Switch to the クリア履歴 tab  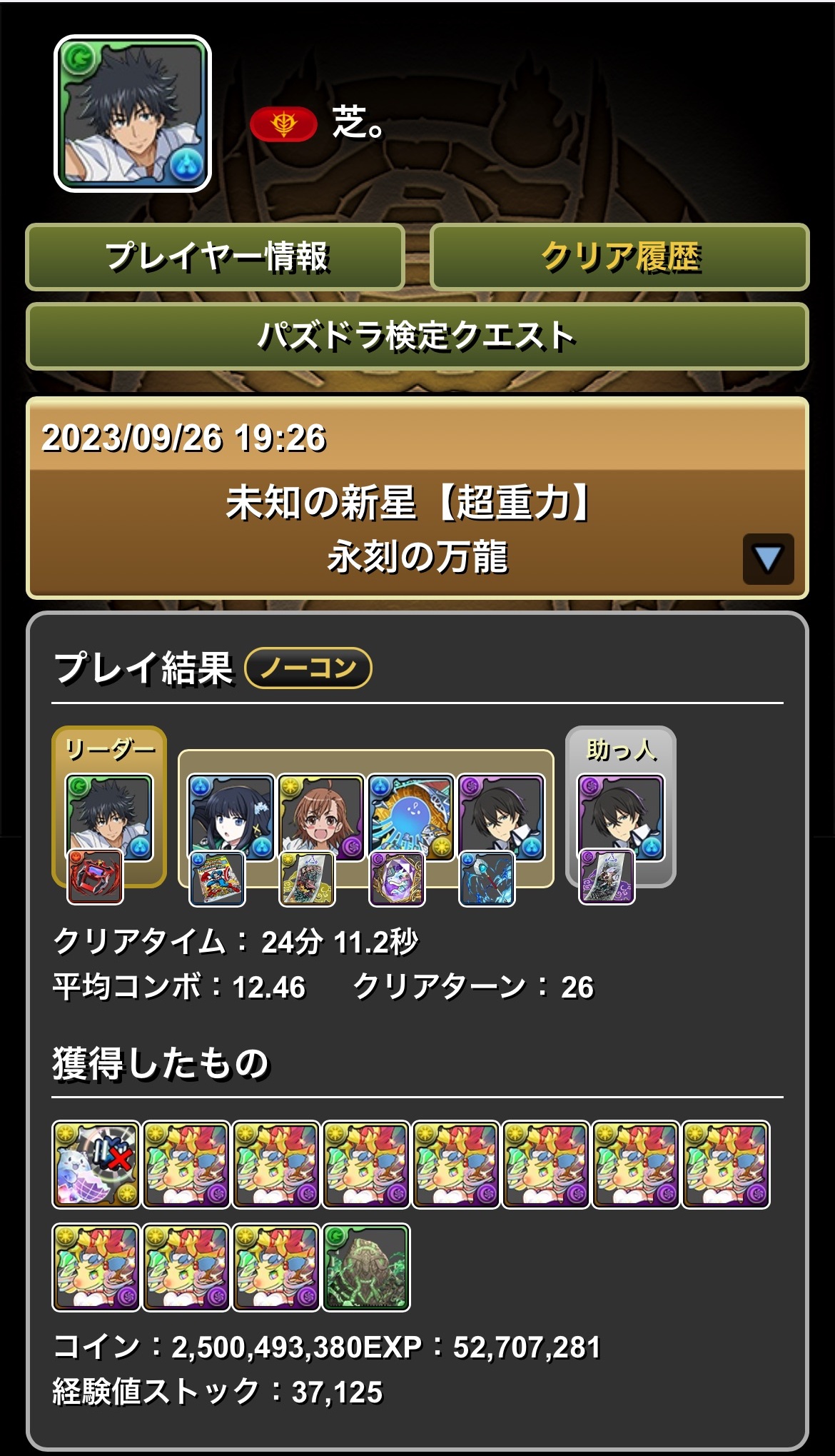pos(619,257)
